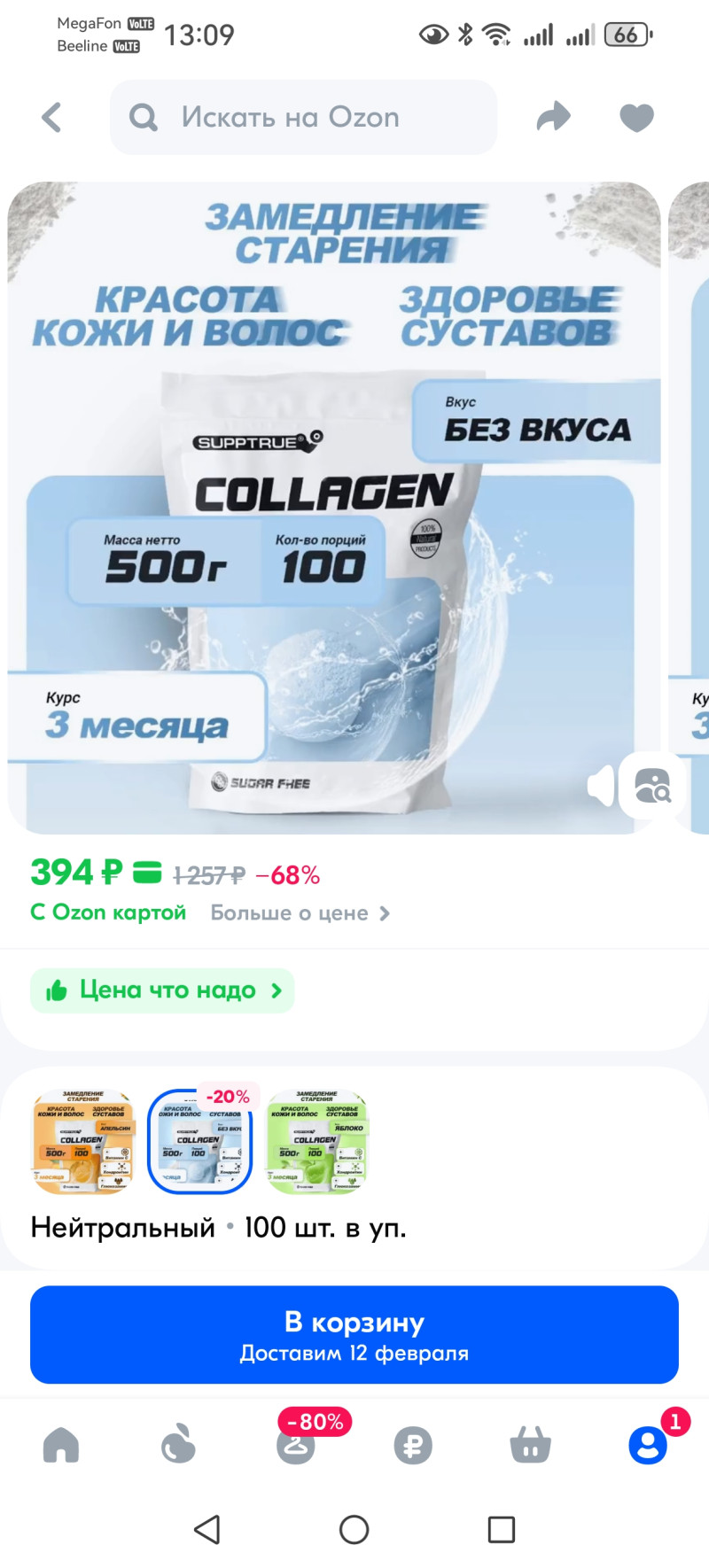Add product to favorites with heart

(636, 118)
